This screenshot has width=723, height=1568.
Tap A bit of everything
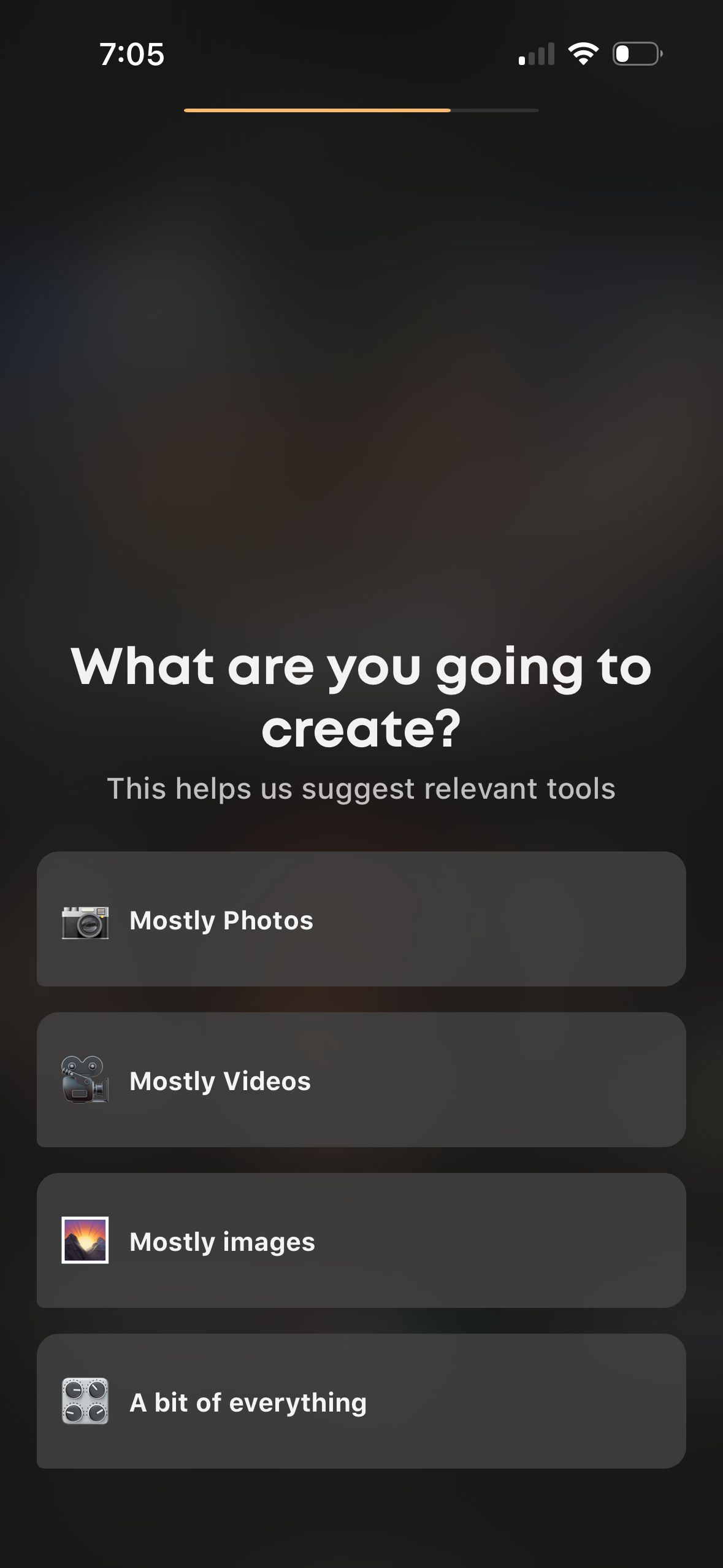[361, 1401]
